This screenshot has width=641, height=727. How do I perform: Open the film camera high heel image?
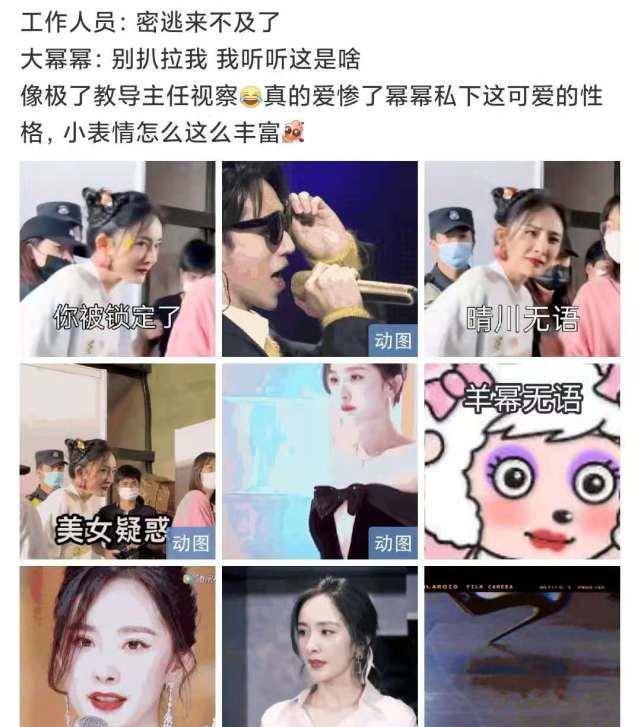[522, 647]
